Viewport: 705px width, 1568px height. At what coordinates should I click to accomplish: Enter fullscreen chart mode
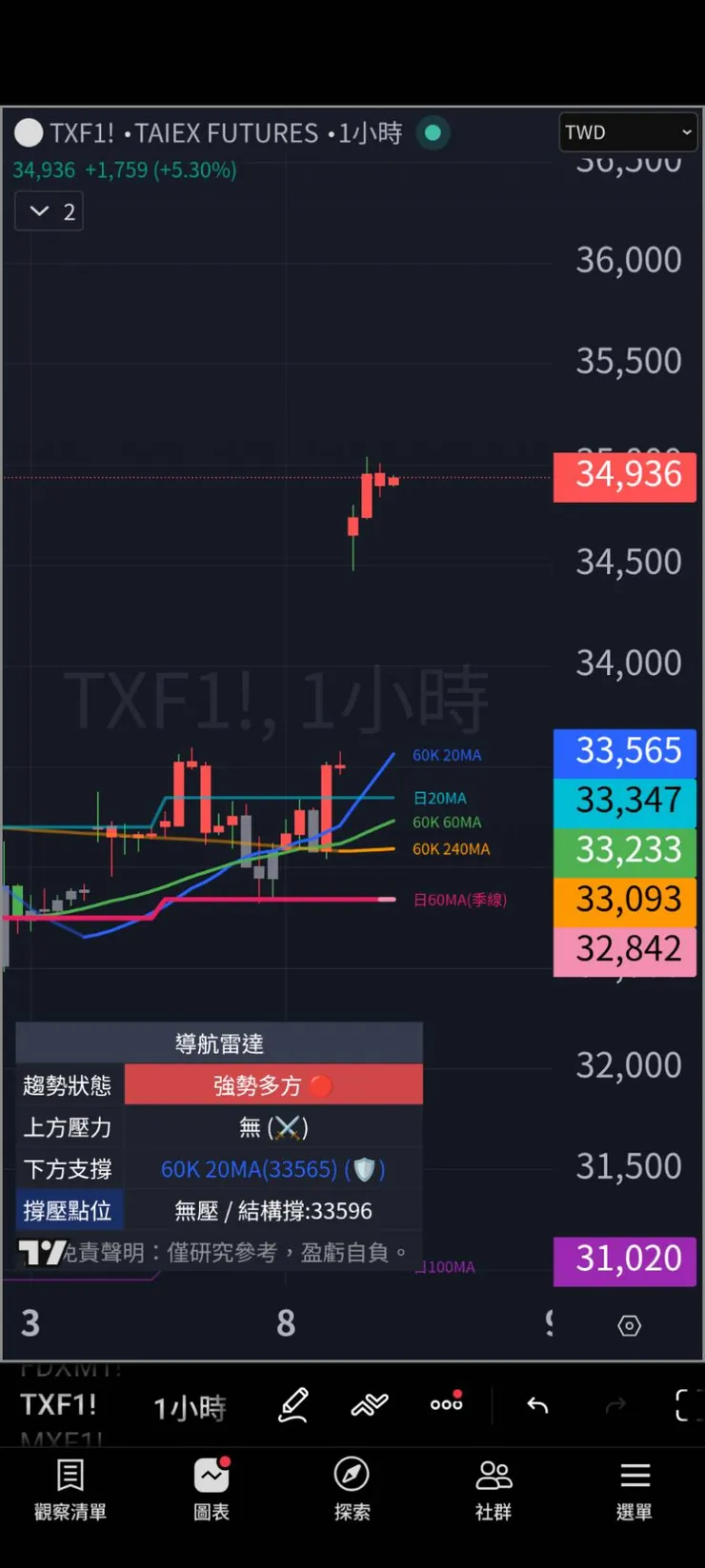coord(684,1405)
